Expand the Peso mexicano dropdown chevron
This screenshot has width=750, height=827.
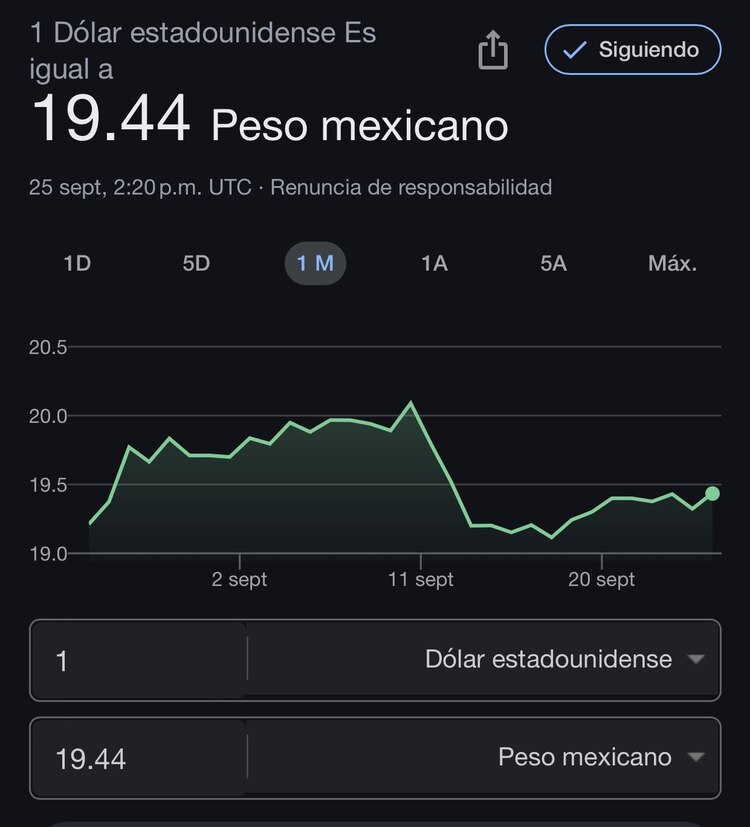click(x=697, y=757)
